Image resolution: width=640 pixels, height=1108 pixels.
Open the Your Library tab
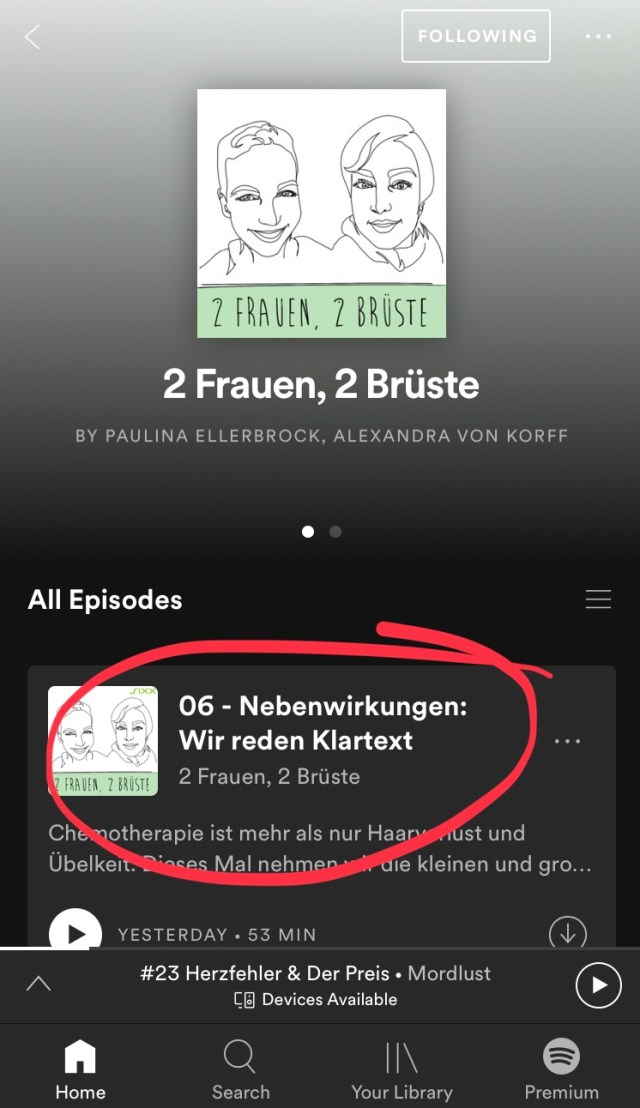pyautogui.click(x=401, y=1069)
